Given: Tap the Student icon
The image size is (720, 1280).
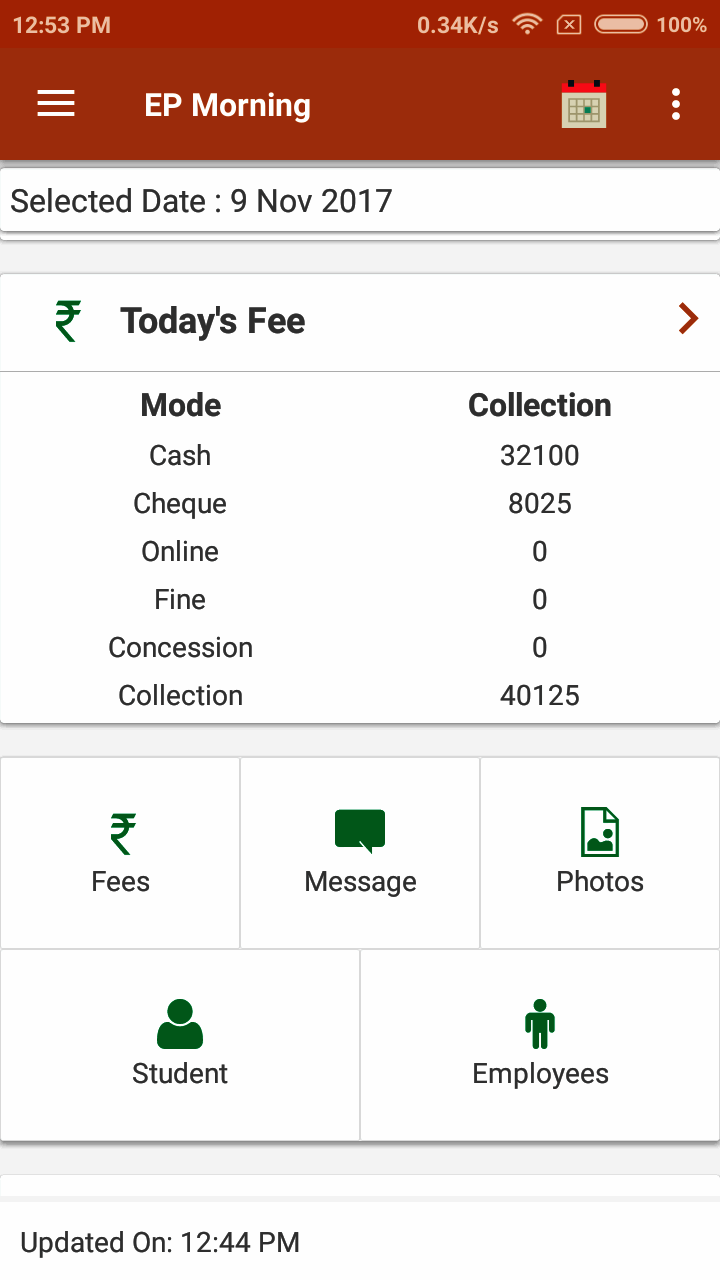Looking at the screenshot, I should tap(180, 1022).
